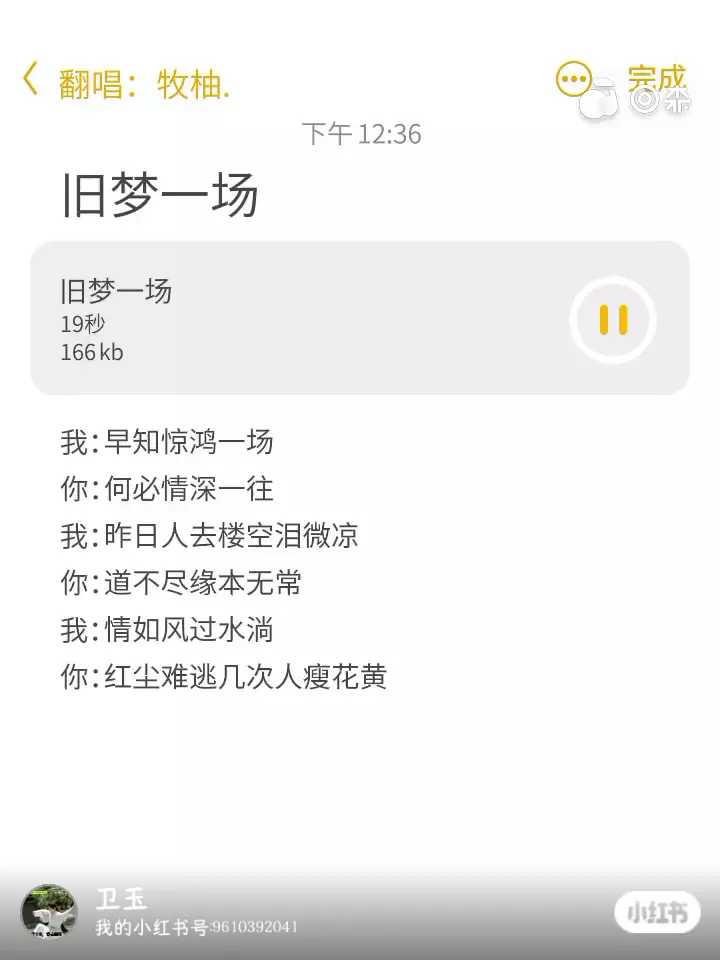Go back using the yellow arrow
Image resolution: width=720 pixels, height=960 pixels.
click(x=30, y=79)
